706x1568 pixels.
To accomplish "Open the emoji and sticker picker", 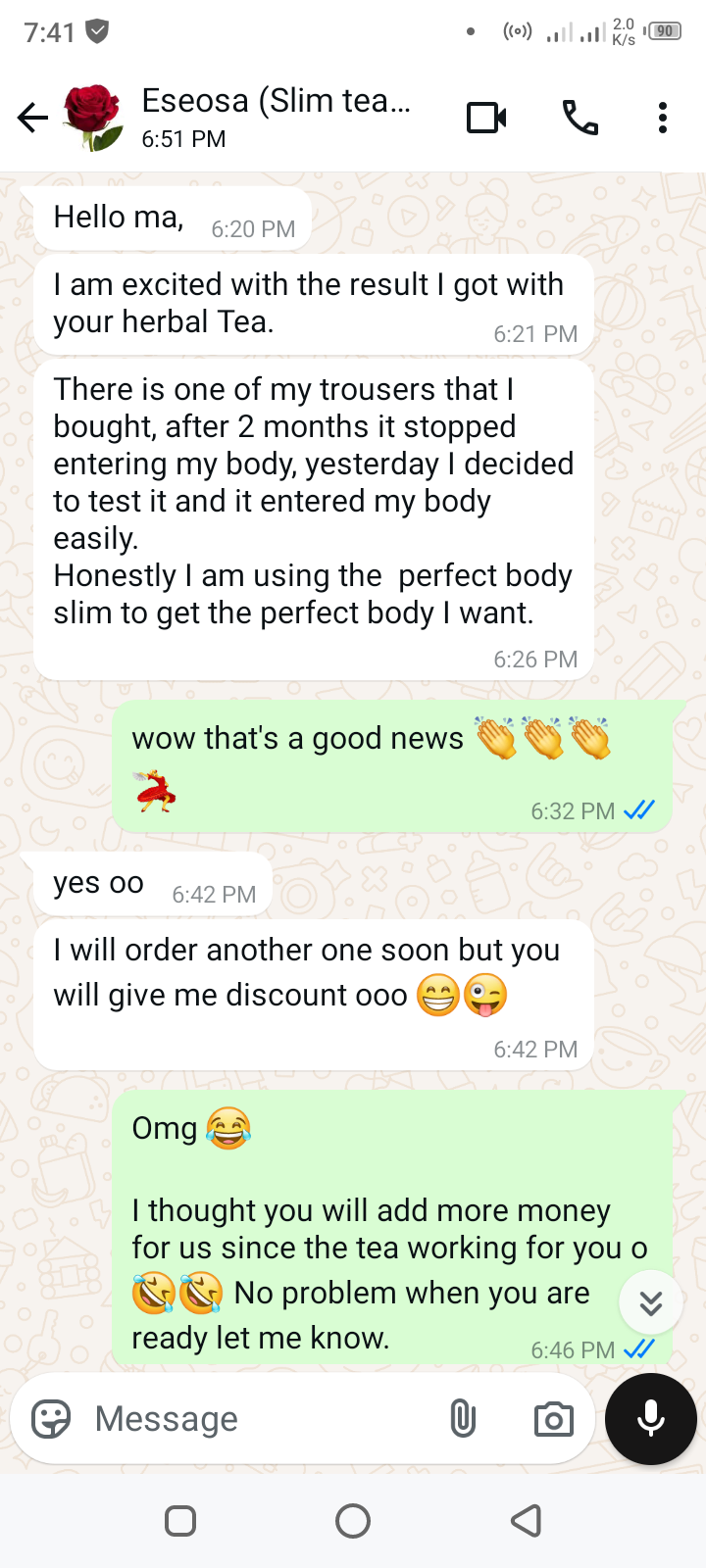I will pyautogui.click(x=51, y=1418).
